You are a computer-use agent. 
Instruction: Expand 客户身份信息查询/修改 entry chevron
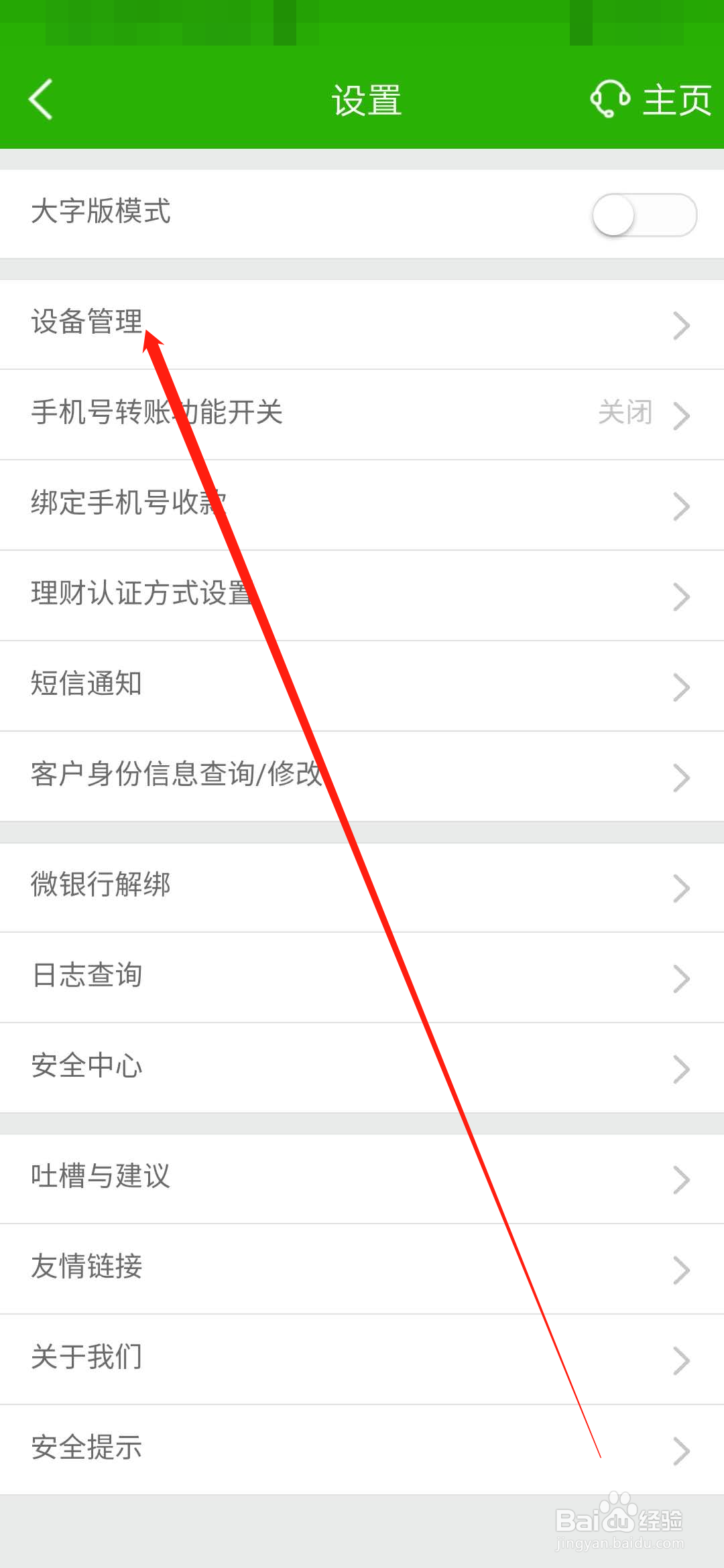(682, 776)
